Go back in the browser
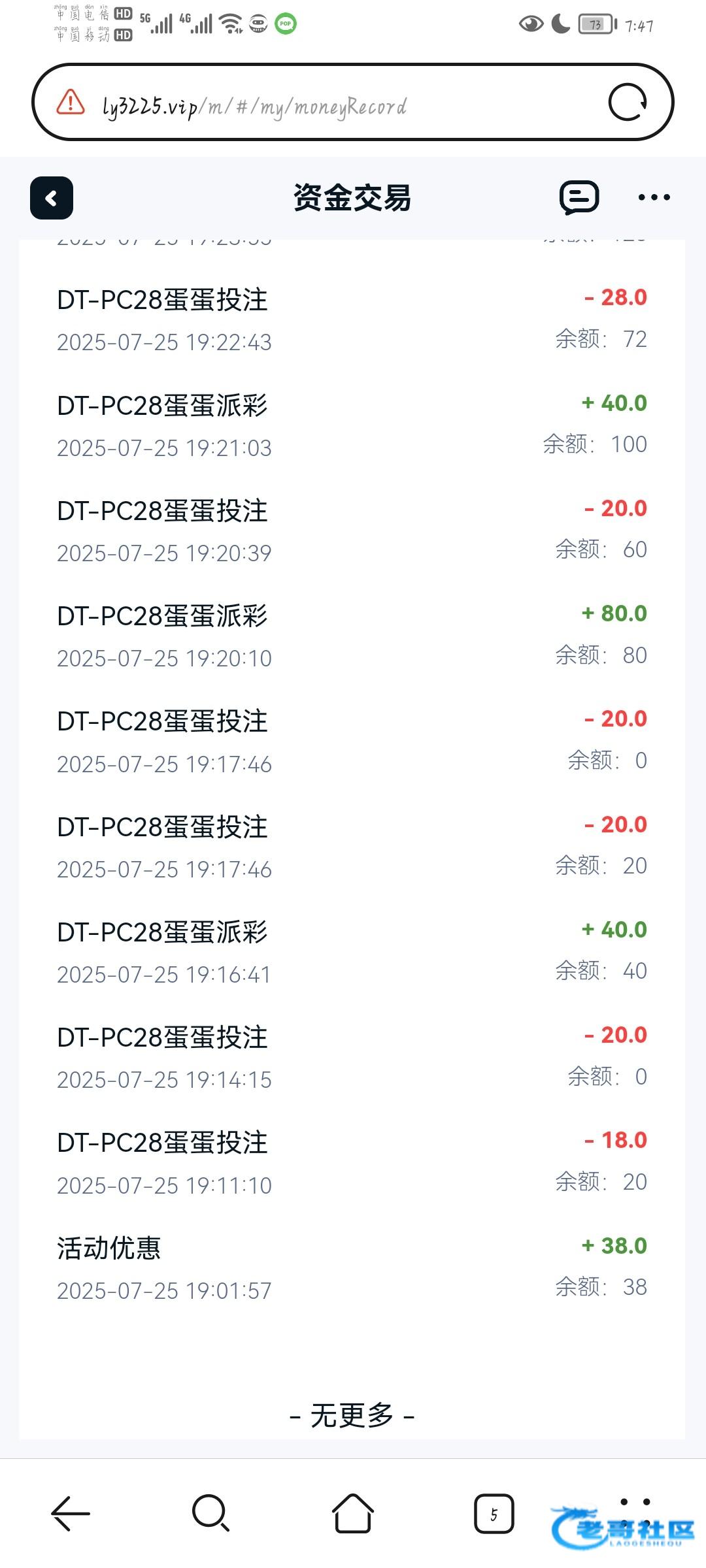This screenshot has height=1568, width=706. (x=71, y=1512)
